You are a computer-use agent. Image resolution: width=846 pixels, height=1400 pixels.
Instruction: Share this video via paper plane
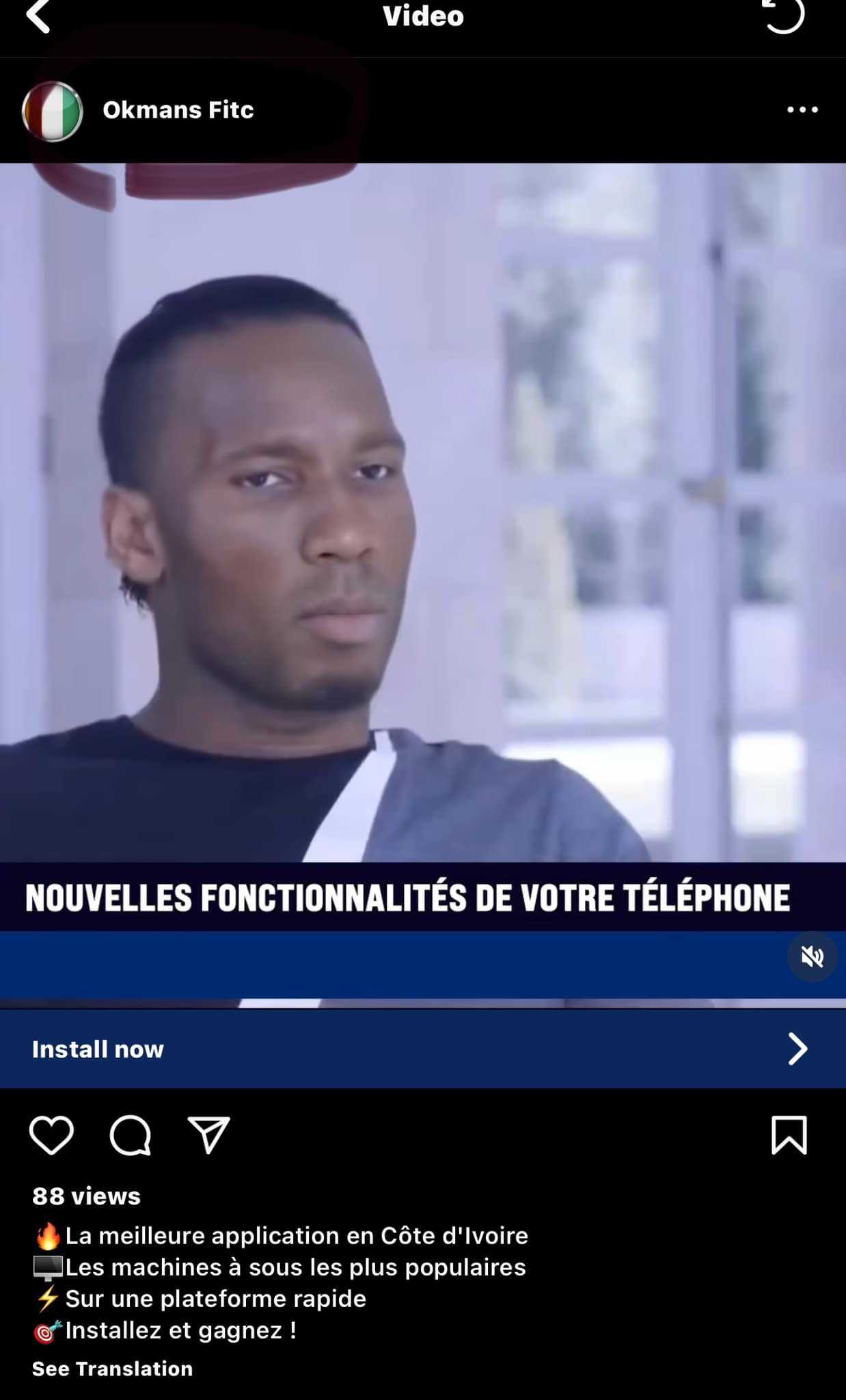208,1135
